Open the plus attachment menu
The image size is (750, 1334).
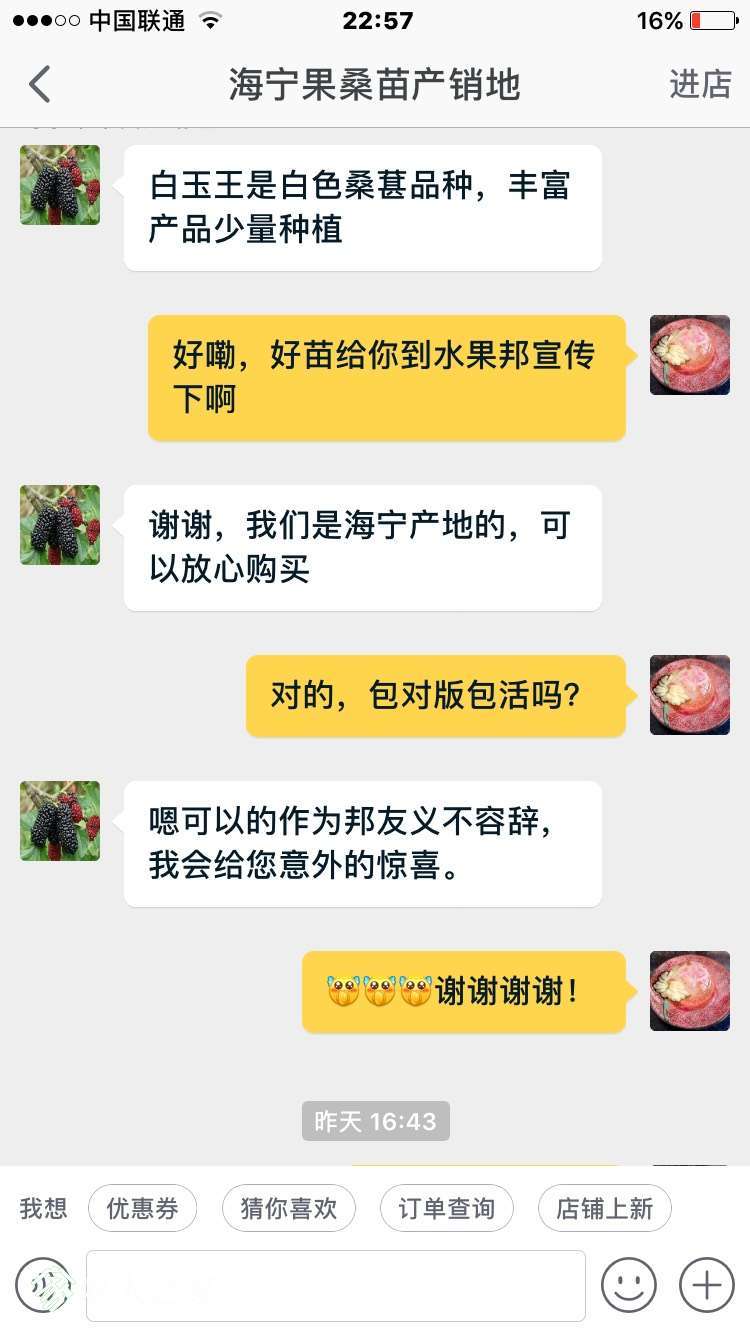coord(707,1285)
